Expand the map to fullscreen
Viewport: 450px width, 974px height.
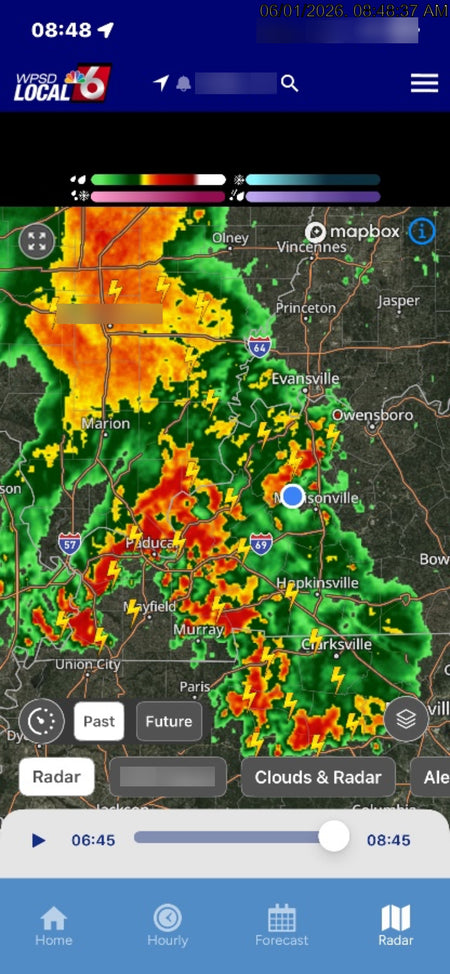[x=37, y=241]
